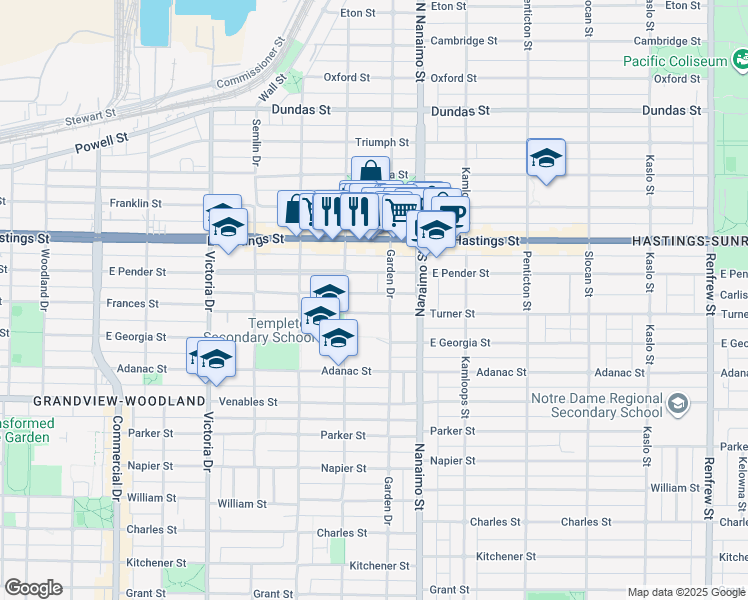The height and width of the screenshot is (600, 748).
Task: Tap the Pacific Coliseum place icon
Action: click(x=740, y=61)
